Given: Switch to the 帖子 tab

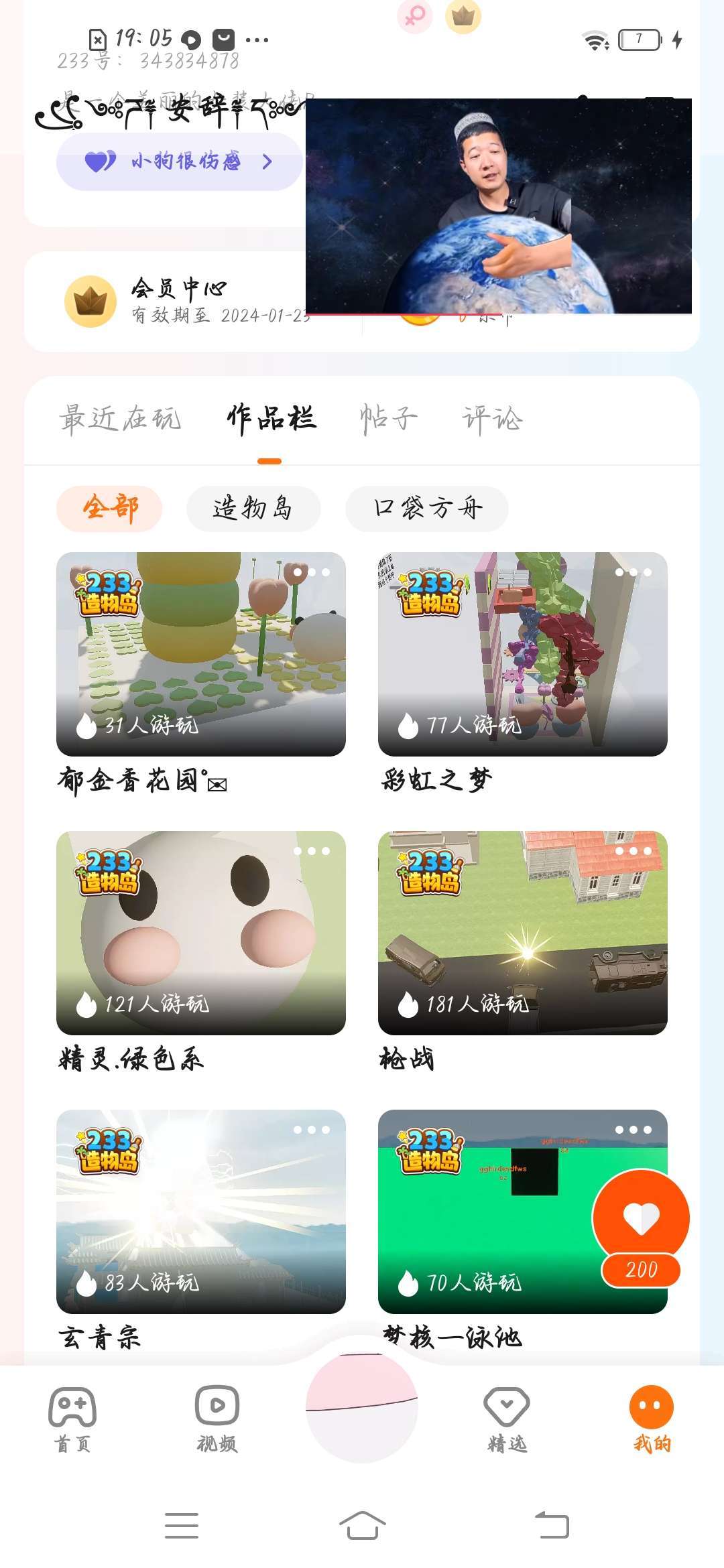Looking at the screenshot, I should tap(388, 418).
